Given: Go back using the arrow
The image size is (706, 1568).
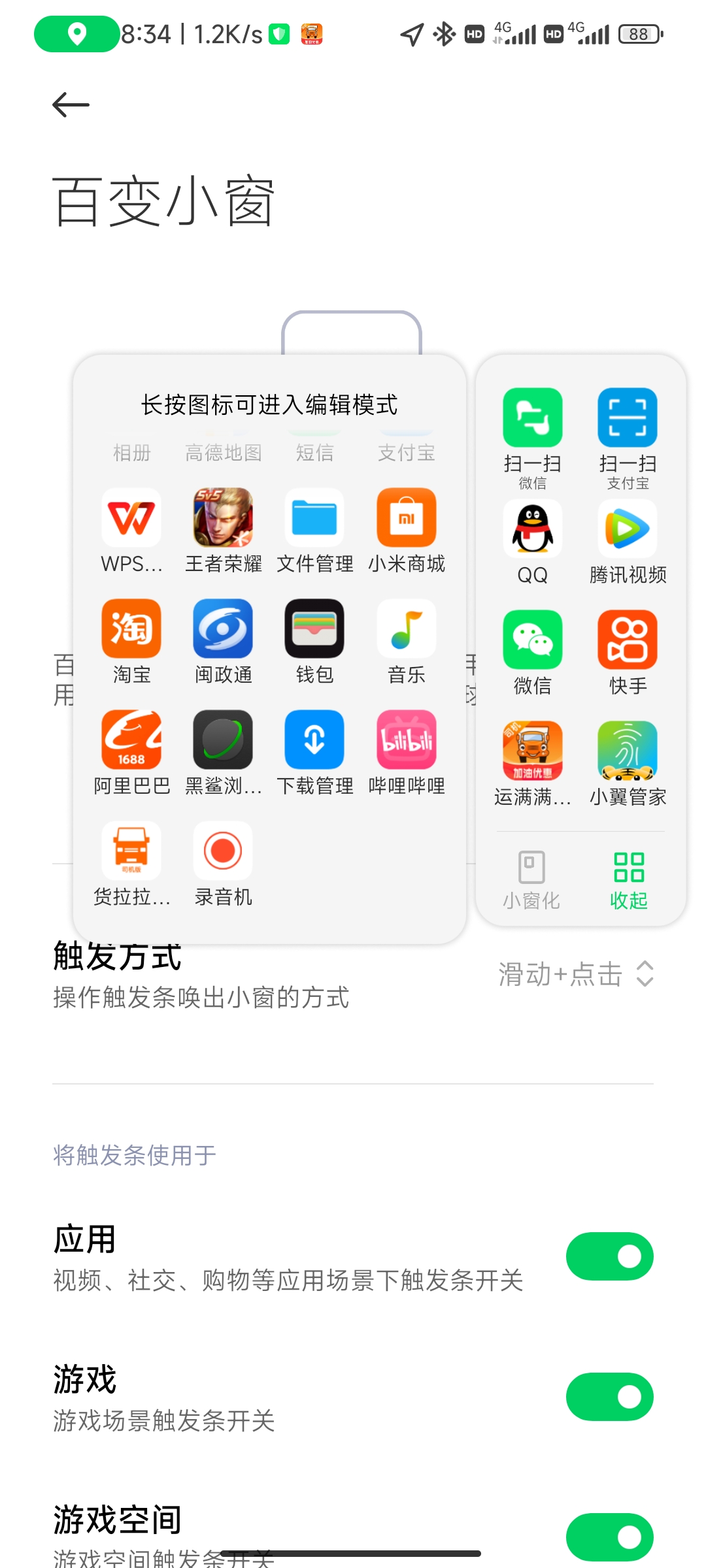Looking at the screenshot, I should coord(71,105).
